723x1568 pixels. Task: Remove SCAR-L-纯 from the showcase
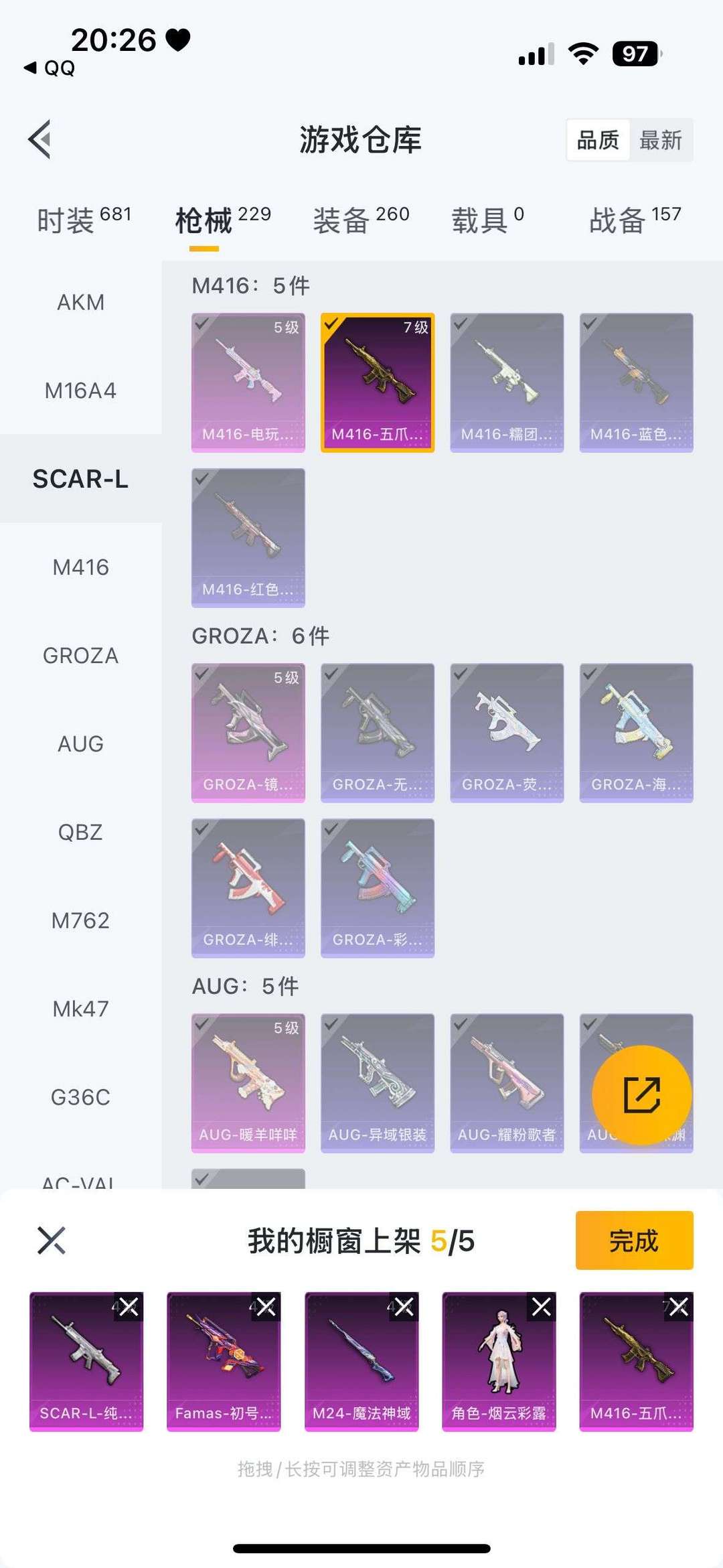tap(129, 1307)
